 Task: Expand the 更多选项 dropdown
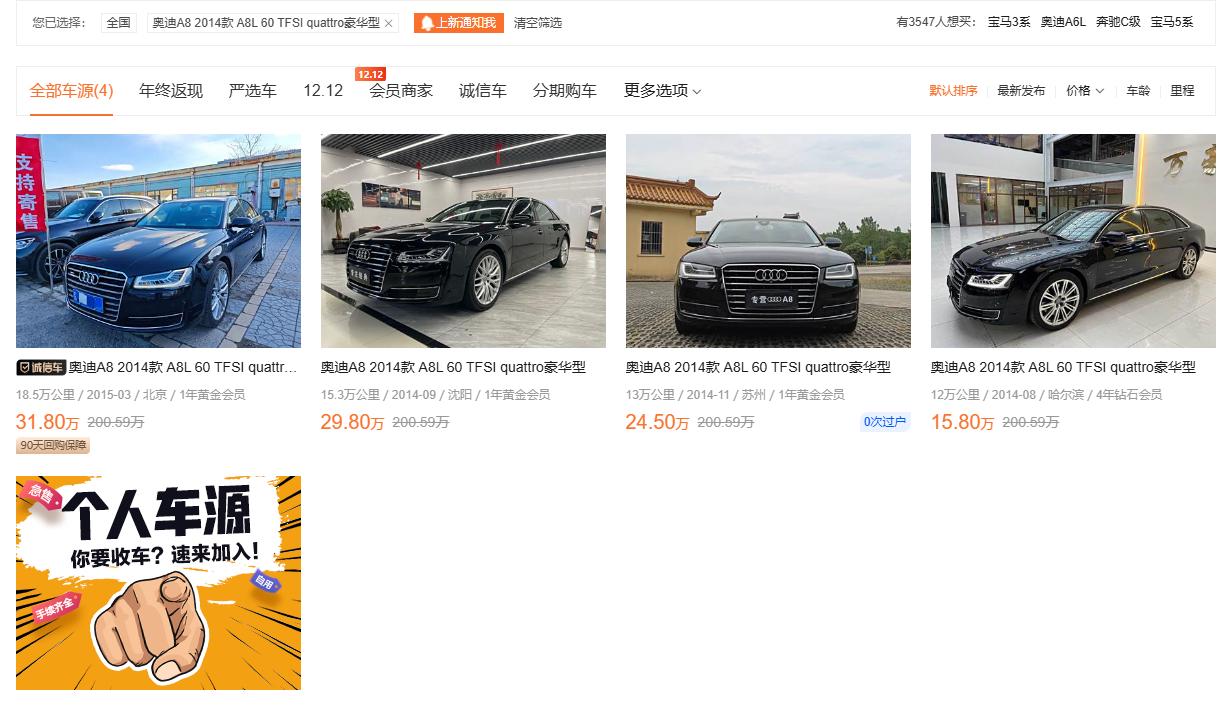pyautogui.click(x=662, y=91)
